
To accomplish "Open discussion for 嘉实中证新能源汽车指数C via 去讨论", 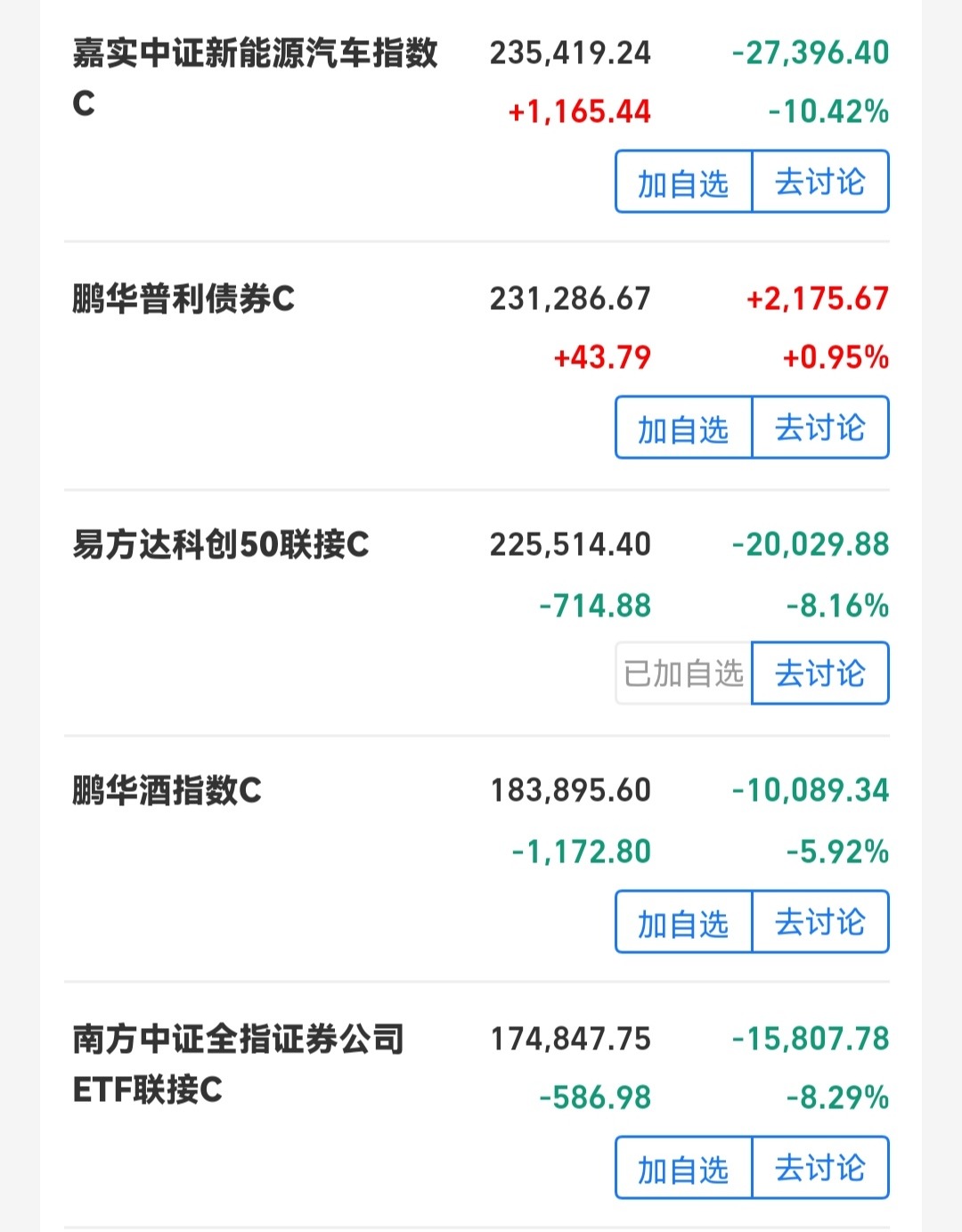I will pos(819,181).
